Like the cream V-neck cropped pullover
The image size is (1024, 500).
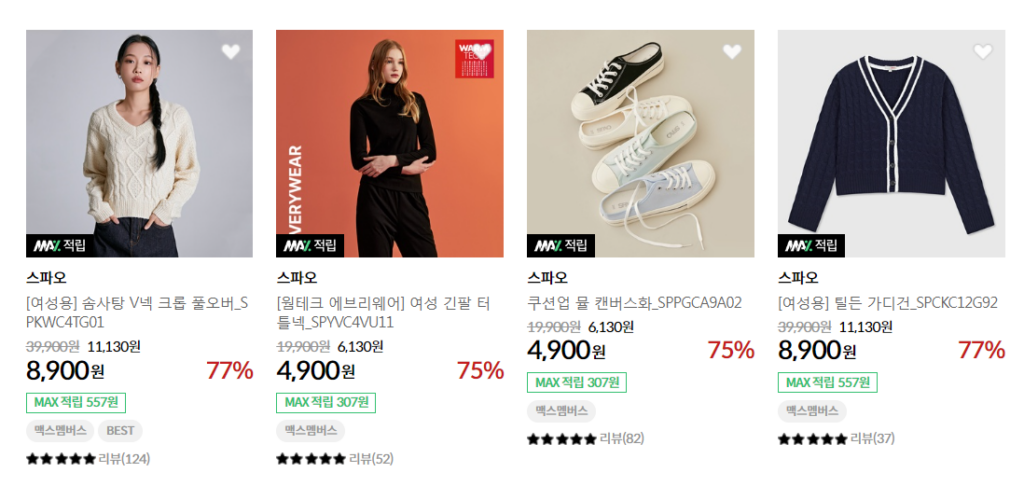pyautogui.click(x=231, y=52)
